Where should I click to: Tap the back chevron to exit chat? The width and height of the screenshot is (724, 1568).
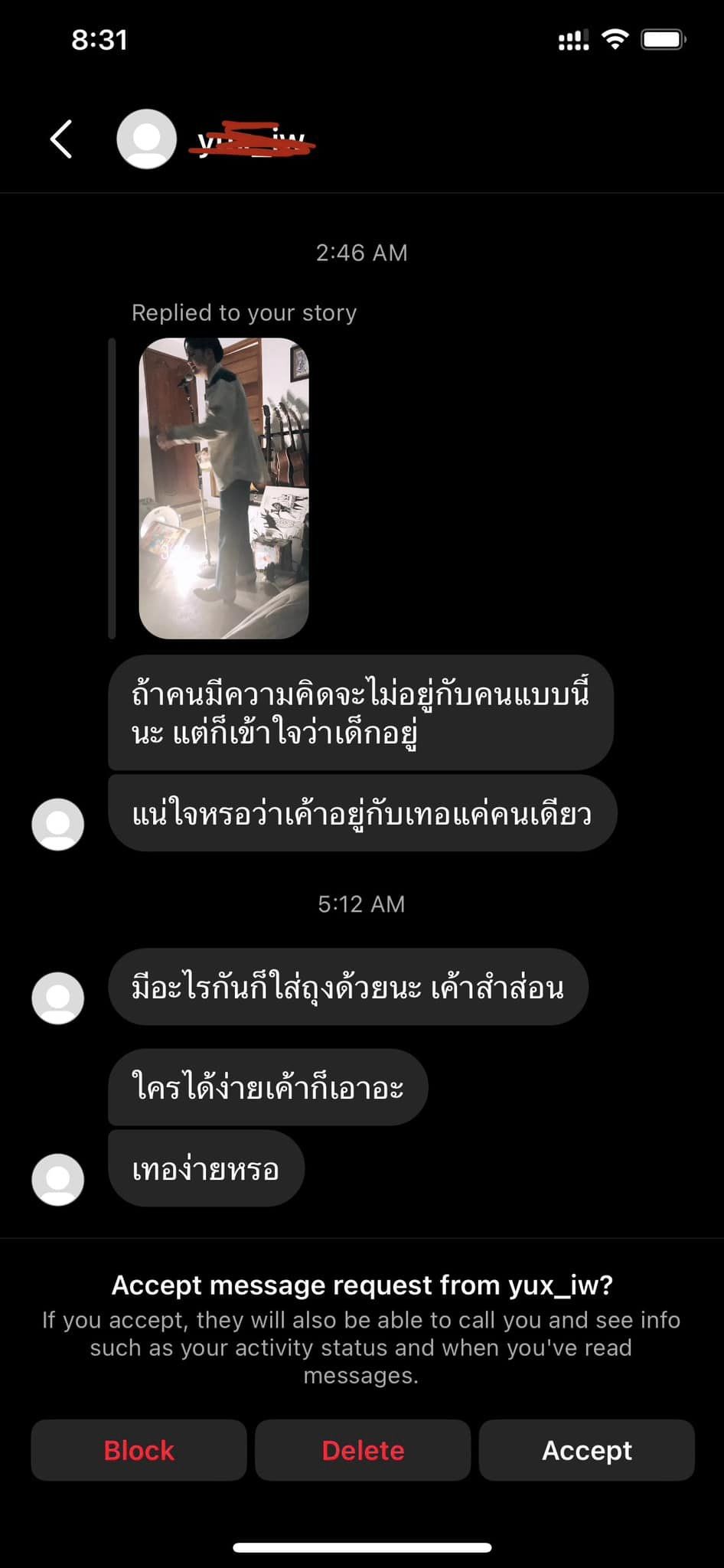[61, 140]
